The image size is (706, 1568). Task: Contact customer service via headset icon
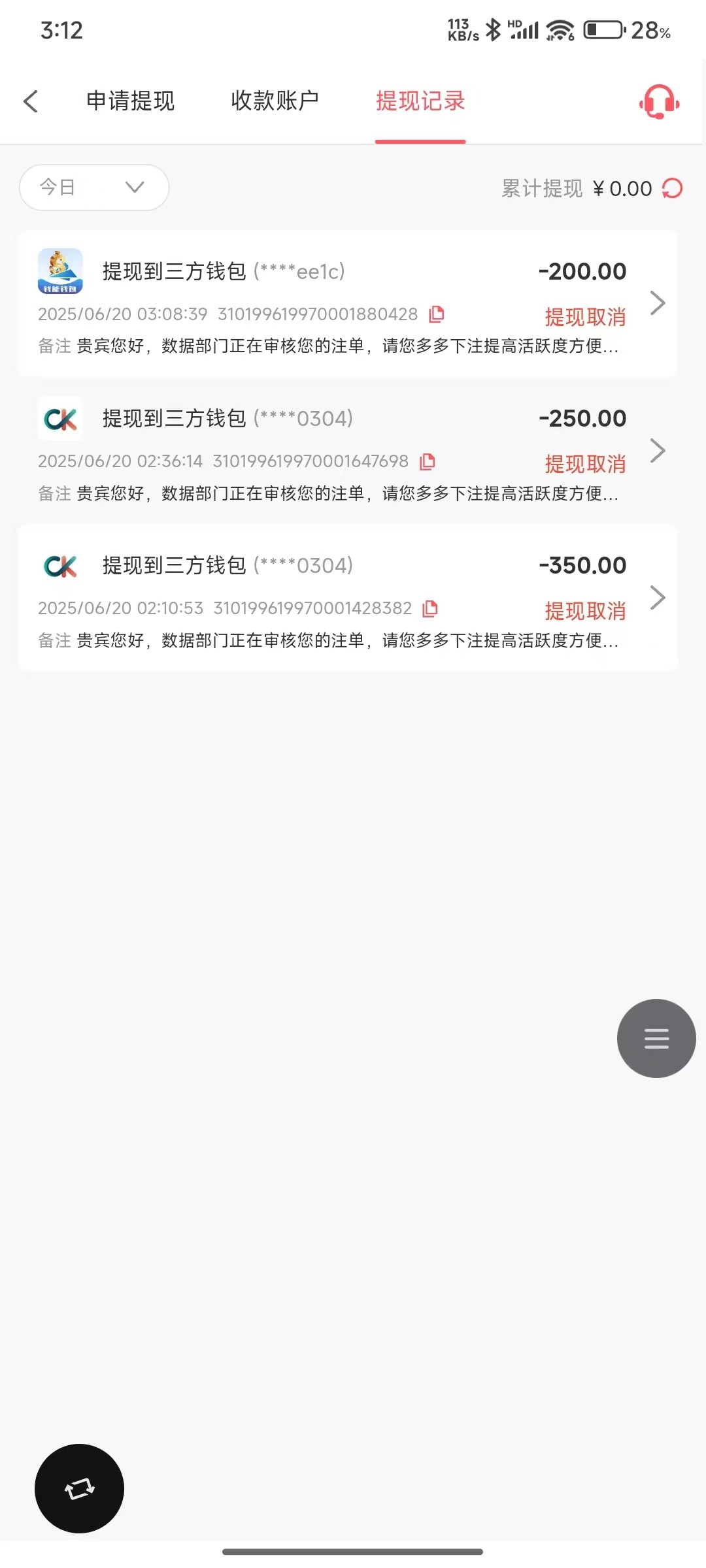tap(659, 102)
